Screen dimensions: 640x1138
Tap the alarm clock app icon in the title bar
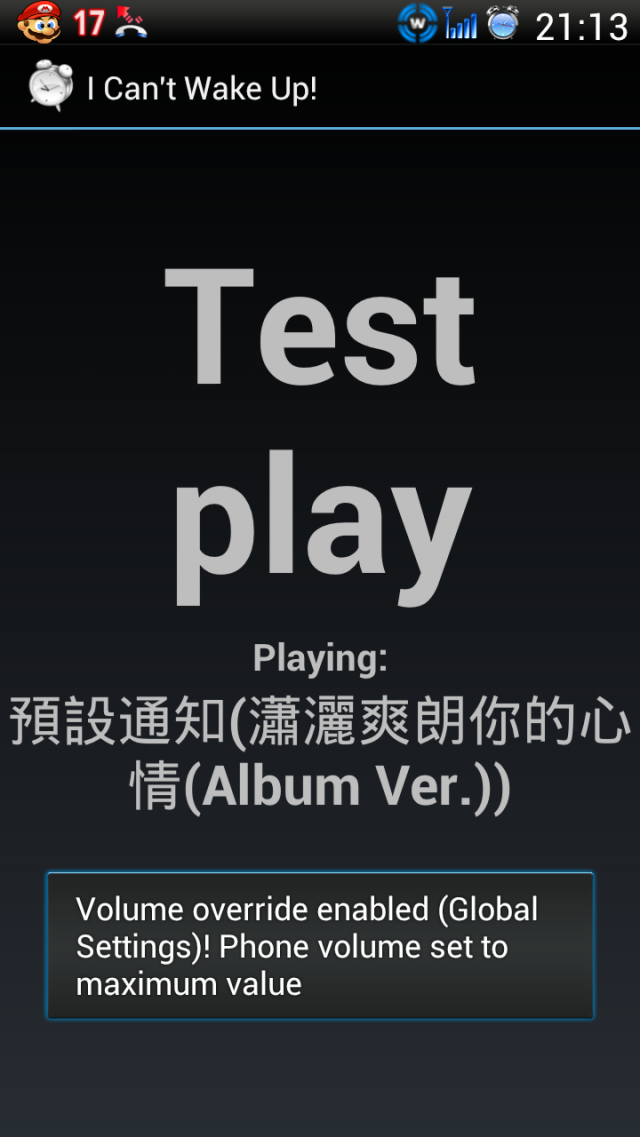click(50, 87)
